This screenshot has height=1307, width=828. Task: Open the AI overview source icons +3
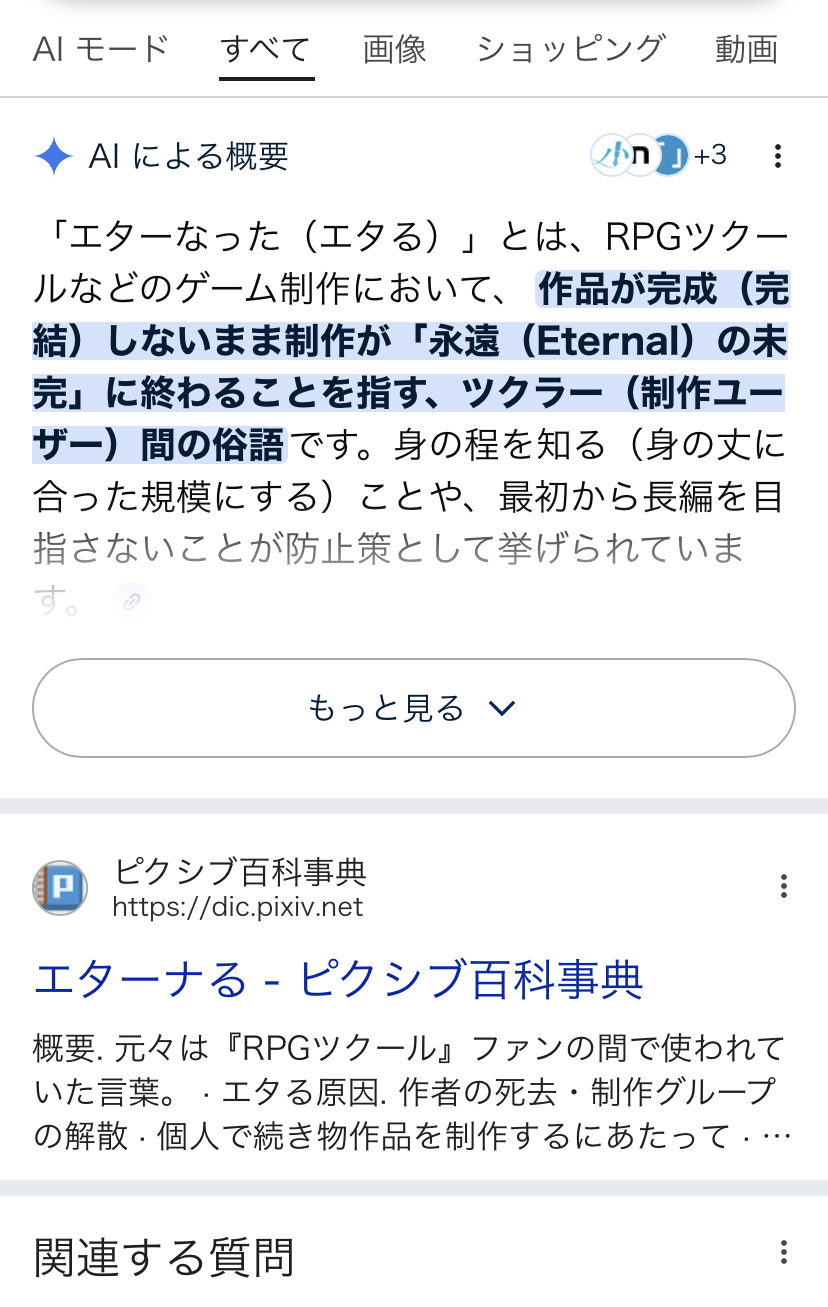(x=659, y=156)
